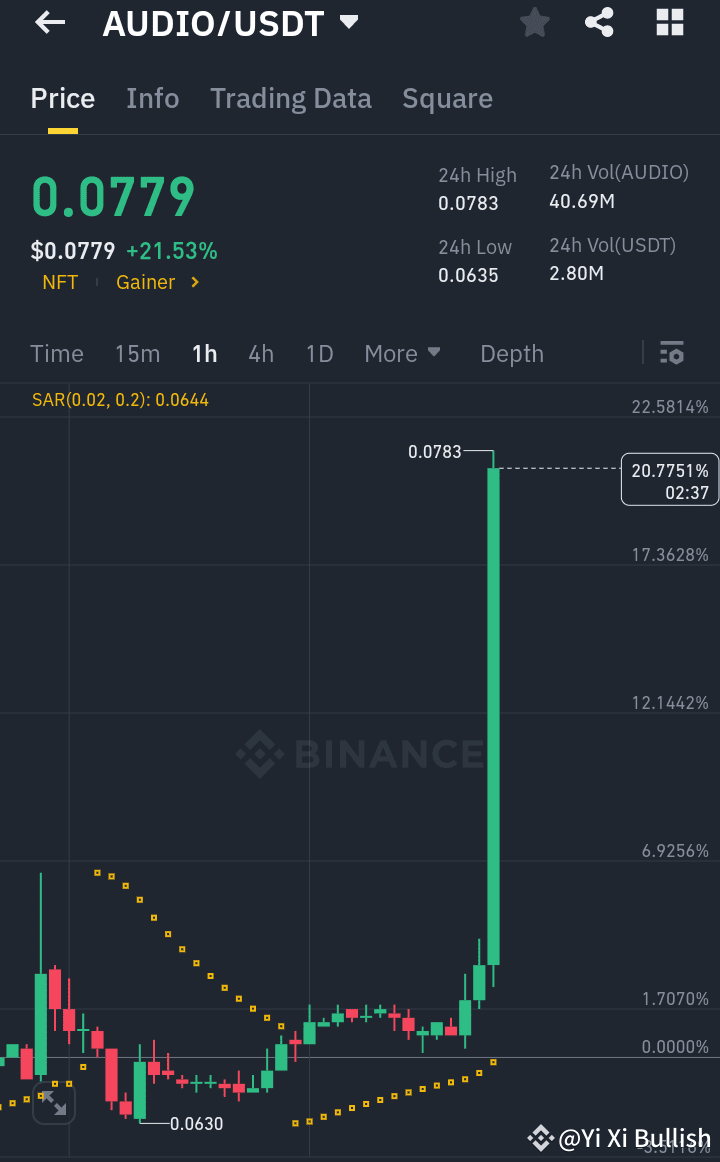
Task: Enable the 1D timeframe view
Action: coord(319,353)
